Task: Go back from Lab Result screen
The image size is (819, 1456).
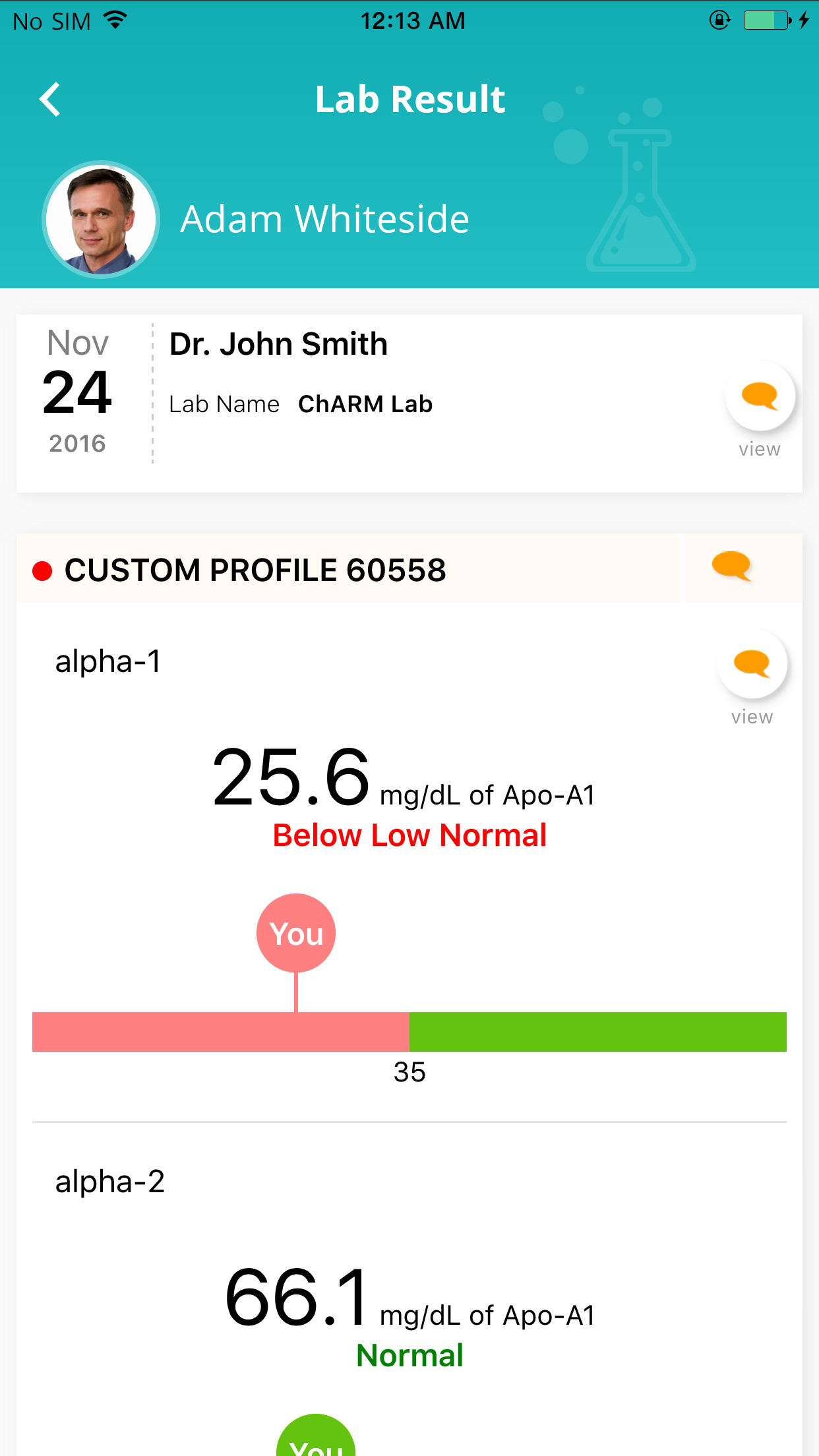Action: tap(50, 100)
